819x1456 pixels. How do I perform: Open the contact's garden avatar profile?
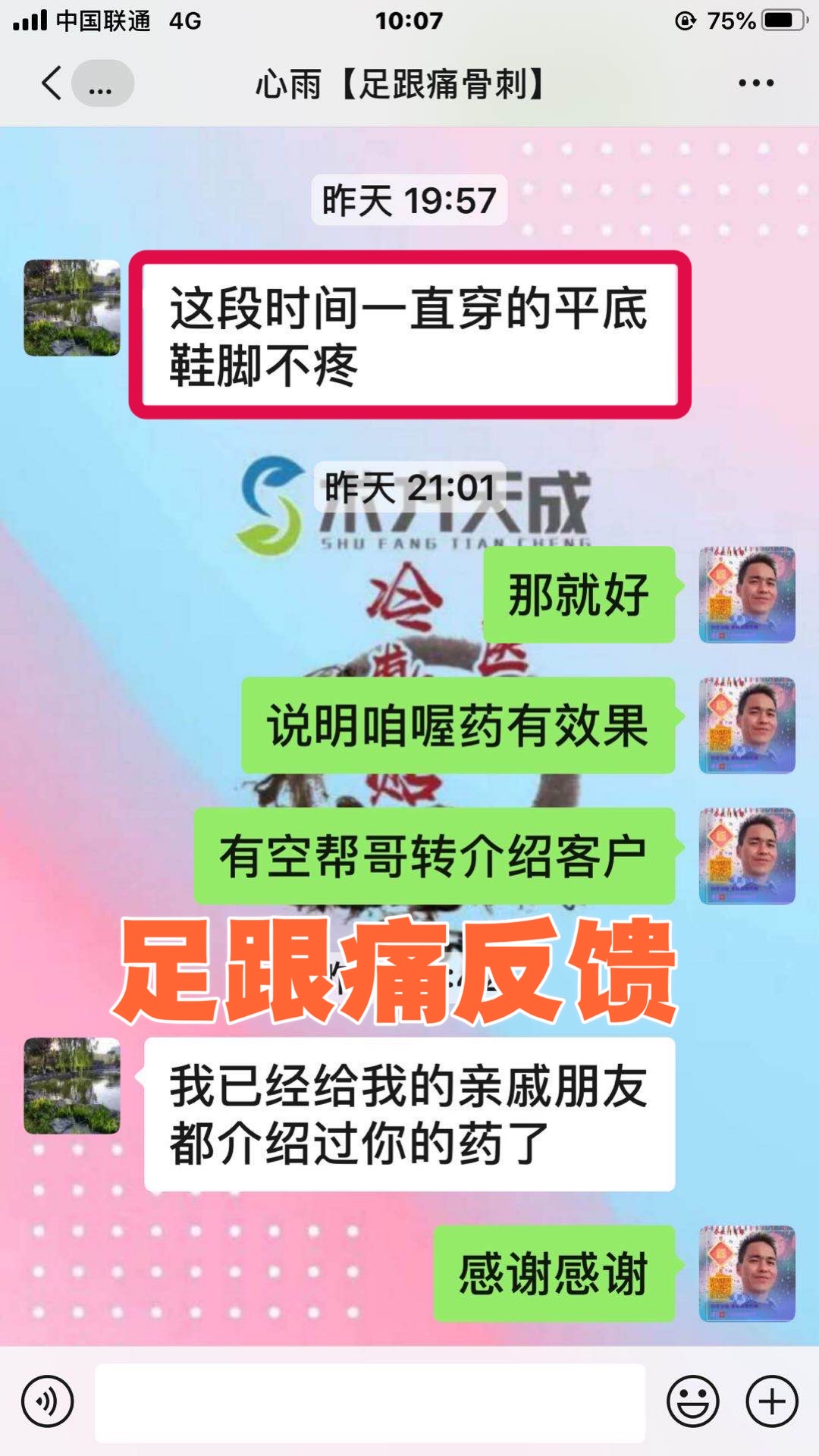click(72, 308)
